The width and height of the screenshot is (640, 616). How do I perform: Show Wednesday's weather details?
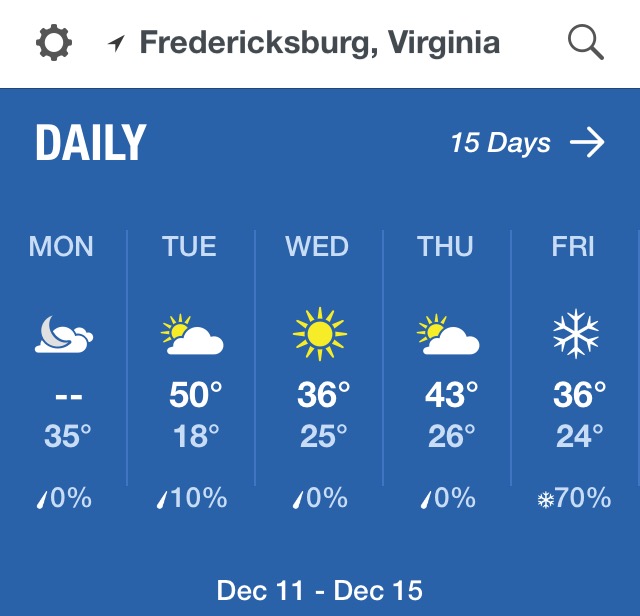point(318,370)
